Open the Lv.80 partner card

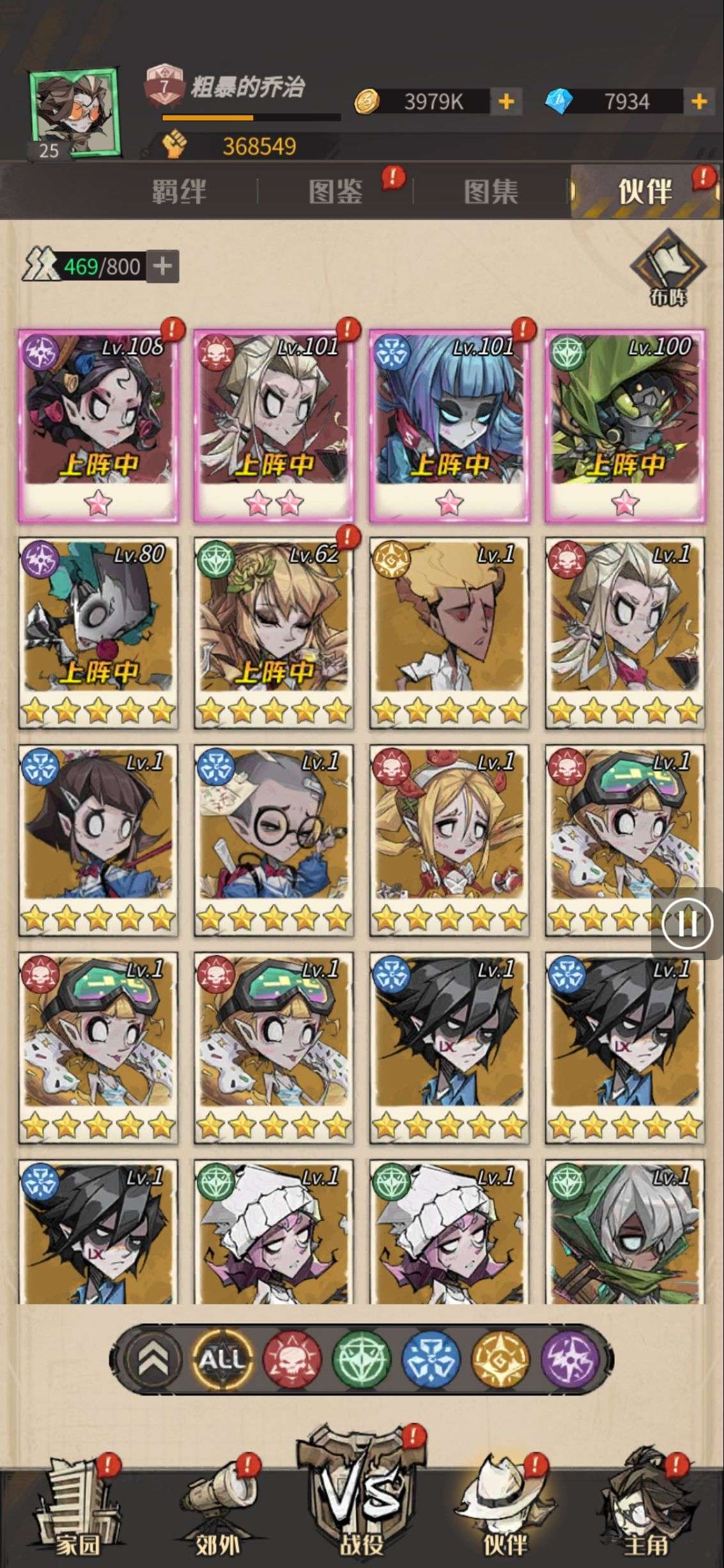click(98, 632)
